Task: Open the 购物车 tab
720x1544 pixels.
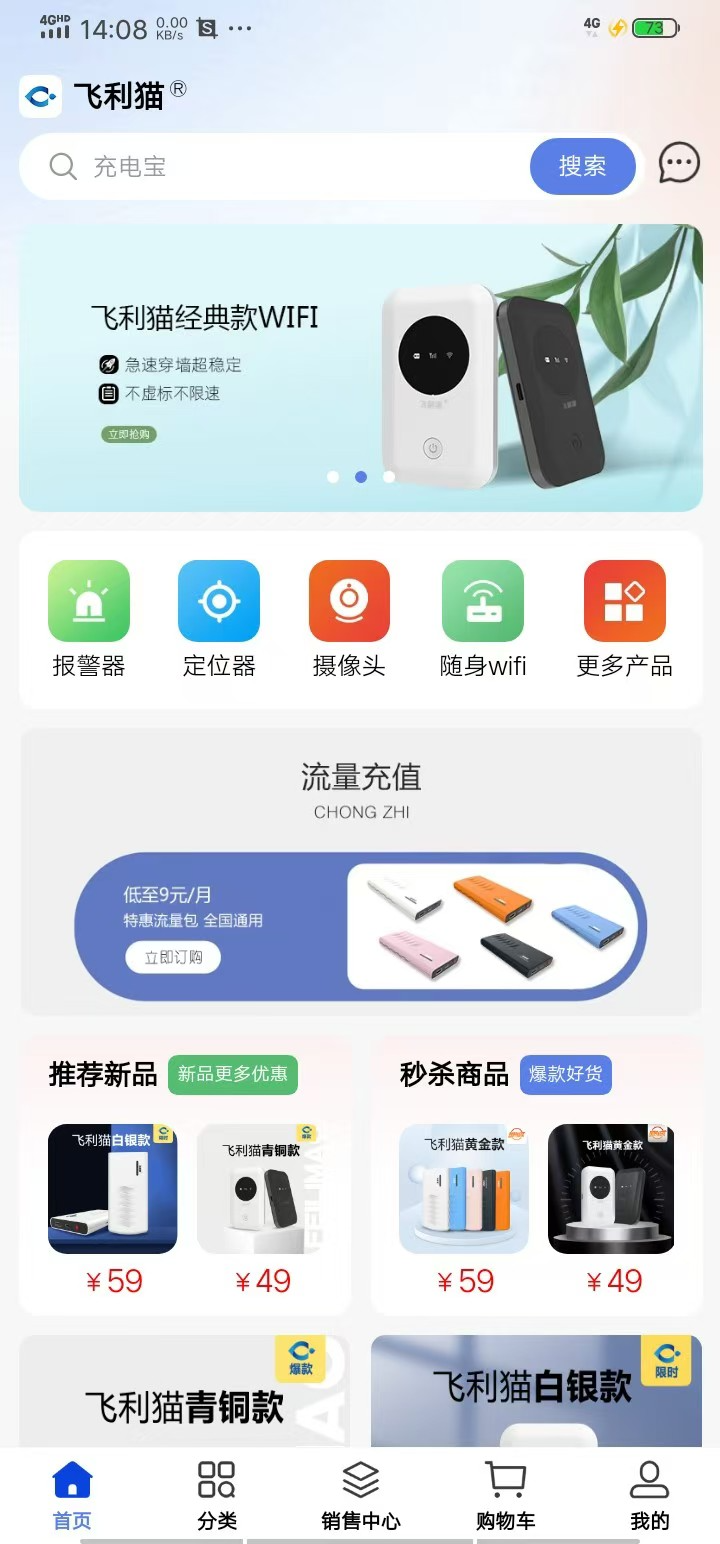Action: (x=505, y=1496)
